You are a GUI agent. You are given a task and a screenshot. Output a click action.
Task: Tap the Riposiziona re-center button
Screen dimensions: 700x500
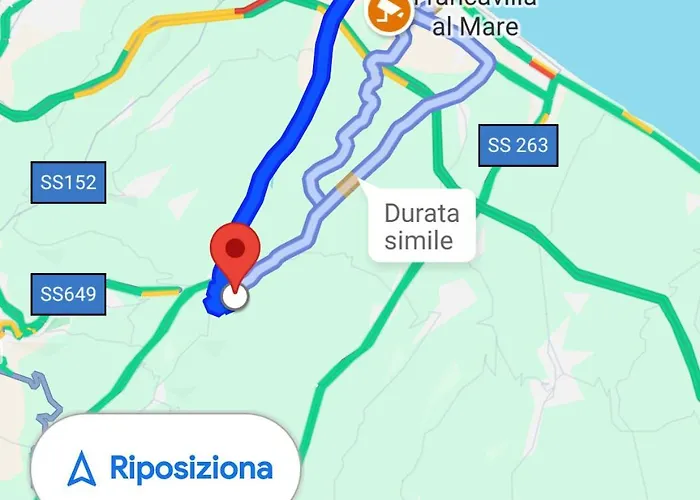click(170, 467)
